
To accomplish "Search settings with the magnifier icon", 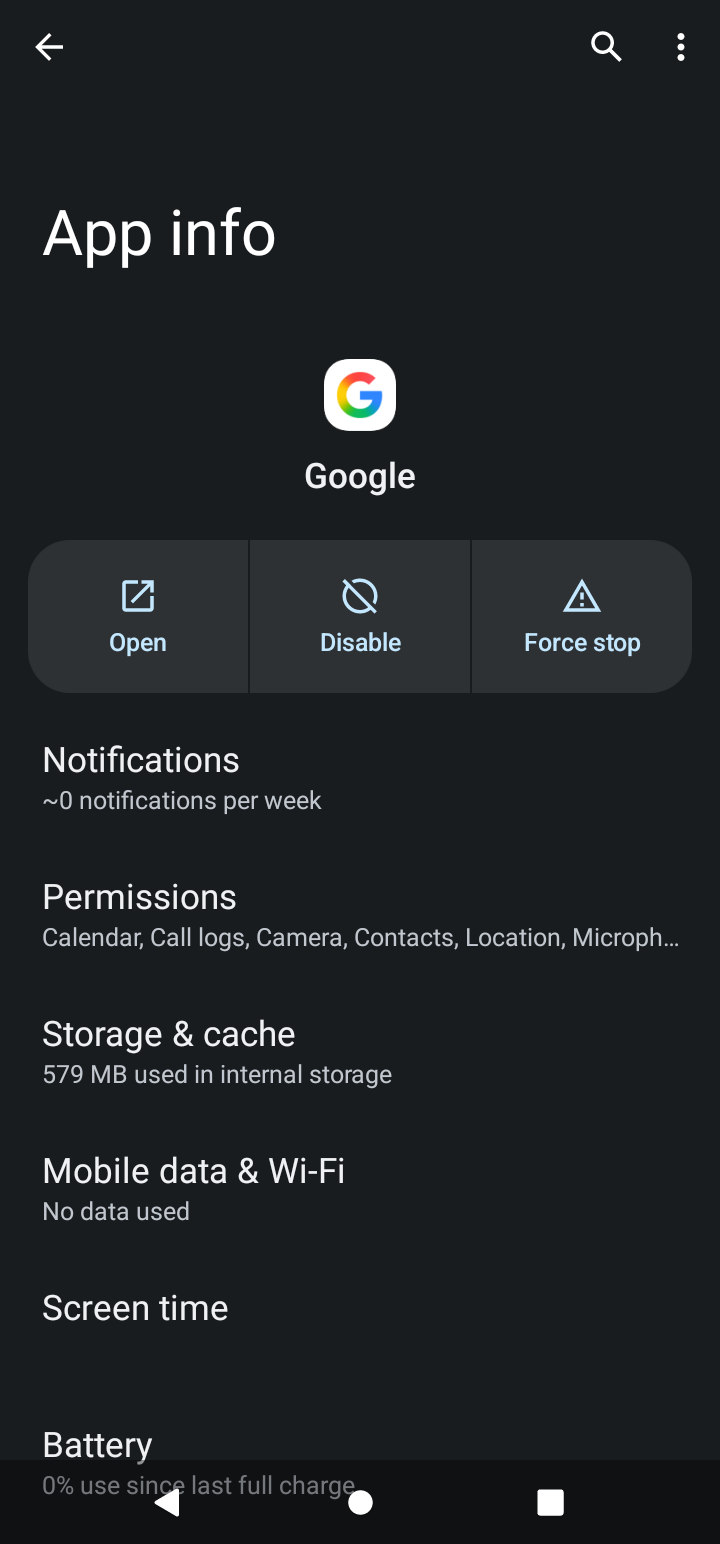I will point(606,47).
